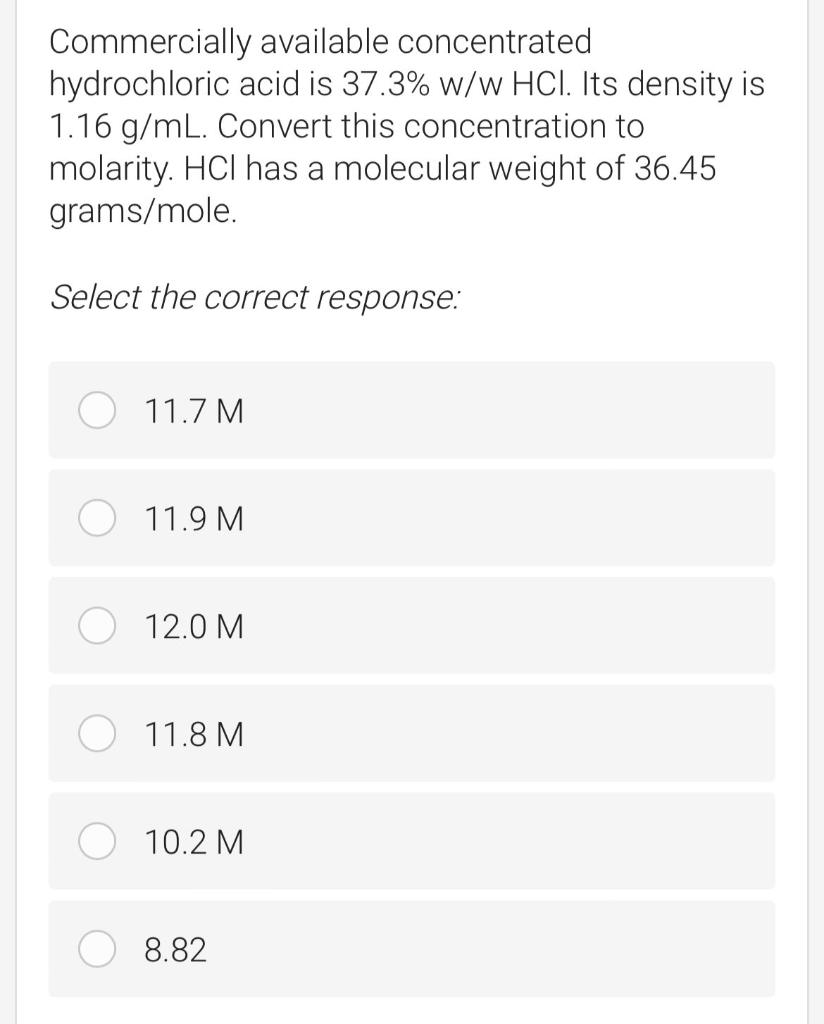Screen dimensions: 824x1024
Task: Click the 11.9 M answer label text
Action: (x=193, y=518)
